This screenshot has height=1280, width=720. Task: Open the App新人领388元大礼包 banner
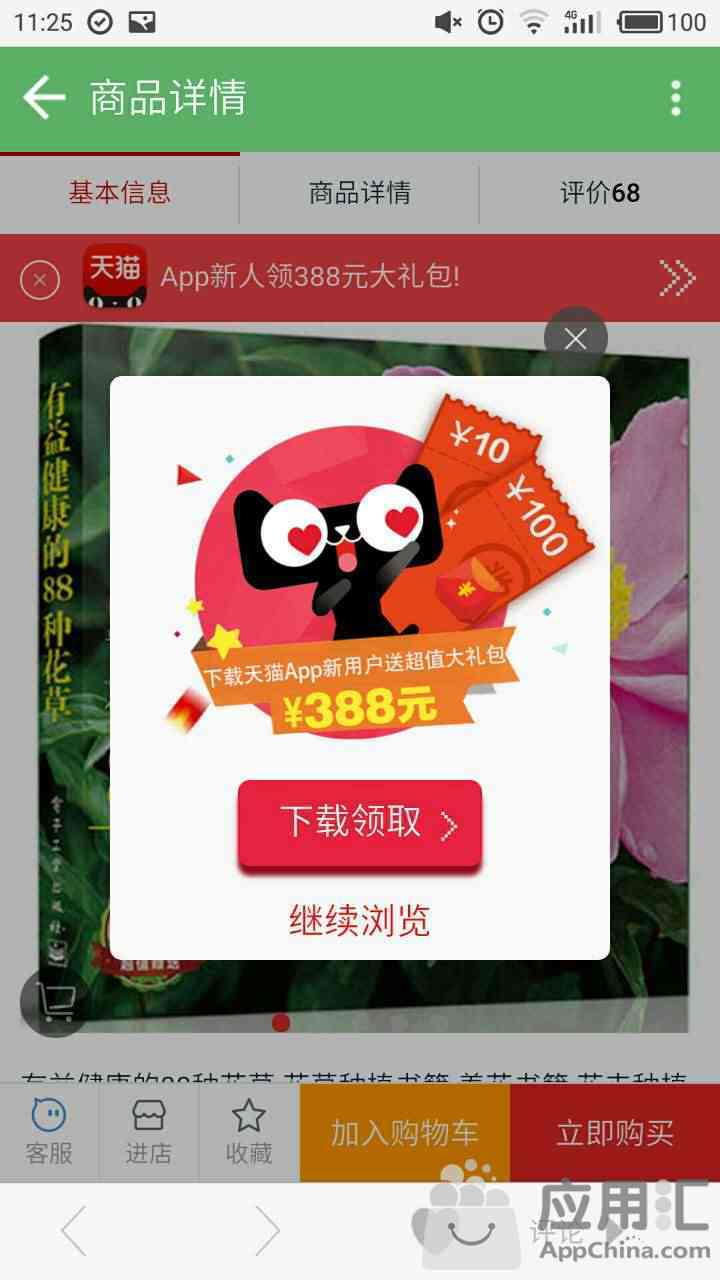(x=310, y=277)
